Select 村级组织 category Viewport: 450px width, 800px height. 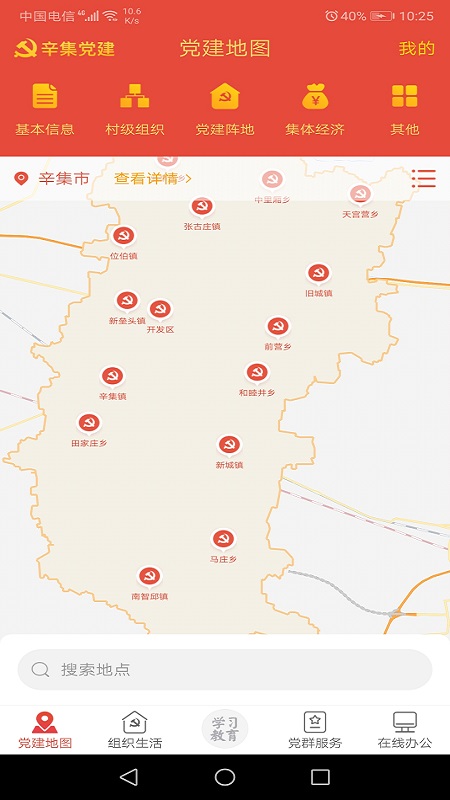point(135,110)
